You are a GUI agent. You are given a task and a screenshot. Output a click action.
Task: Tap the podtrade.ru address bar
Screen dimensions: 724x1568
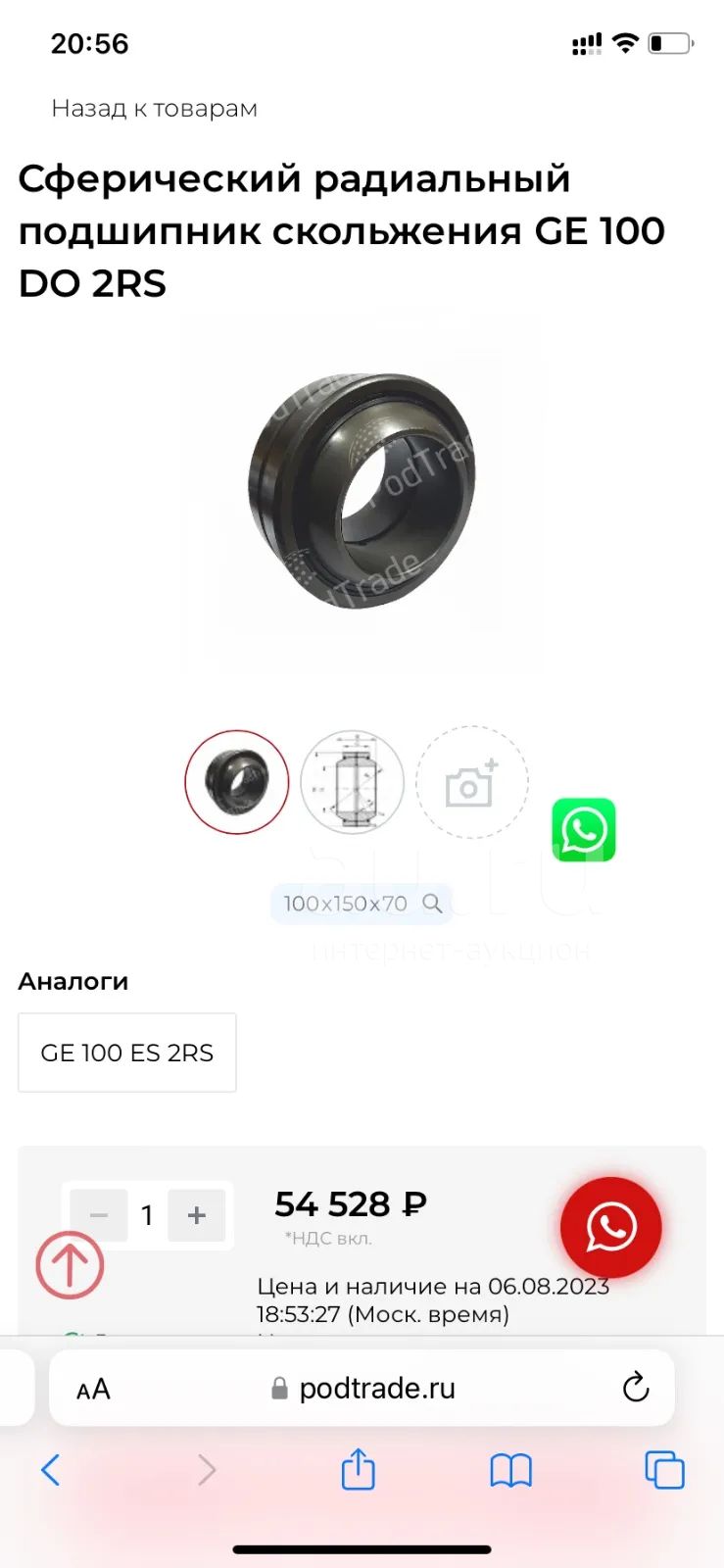[x=362, y=1388]
